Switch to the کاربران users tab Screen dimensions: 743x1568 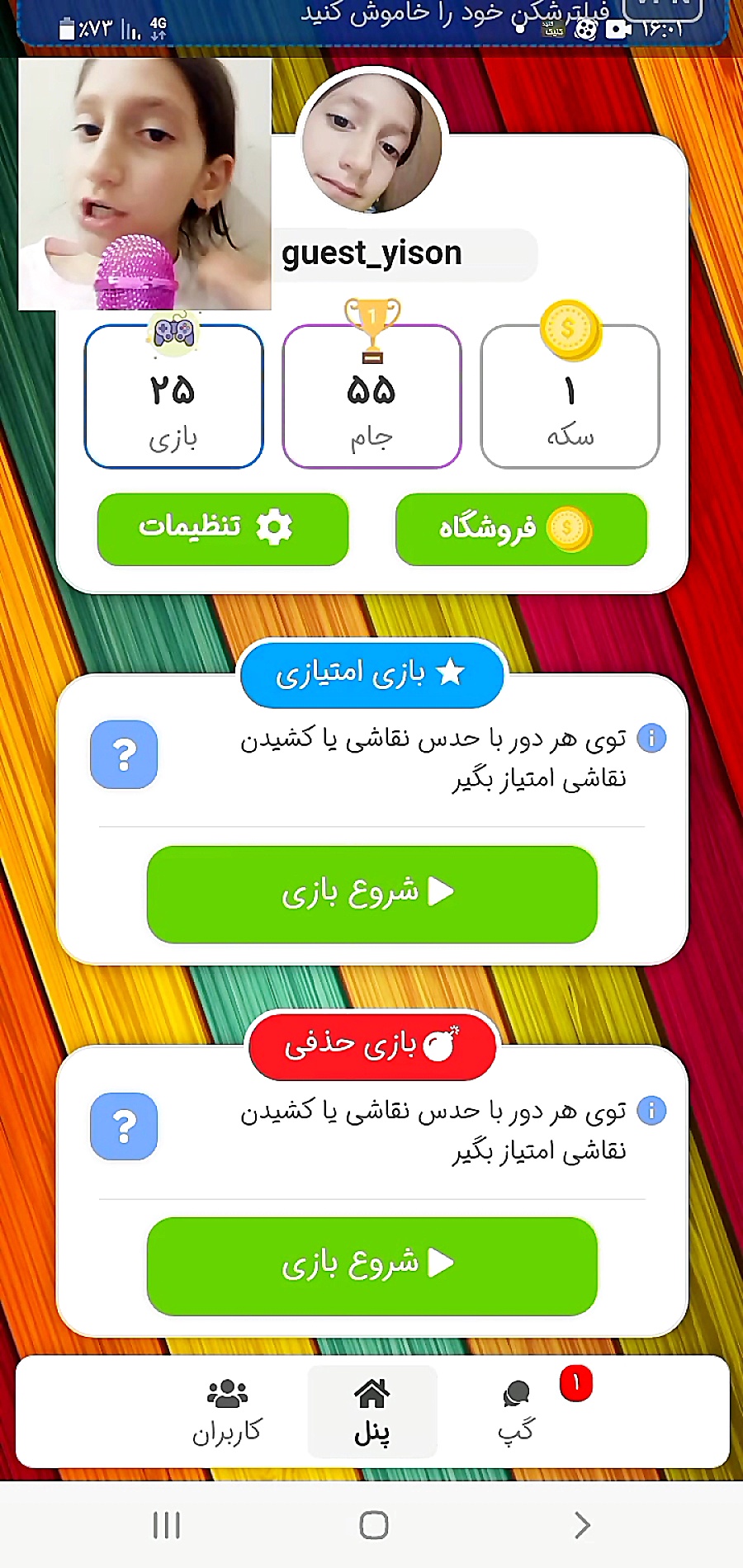pyautogui.click(x=227, y=1412)
